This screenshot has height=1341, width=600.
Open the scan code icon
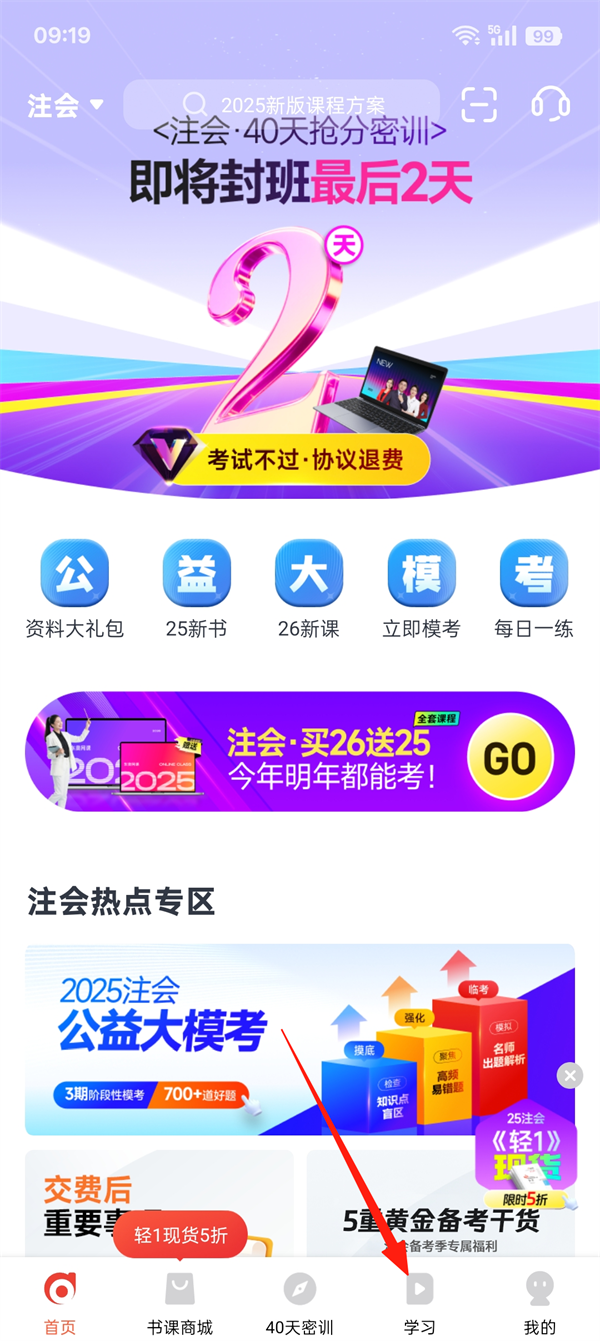[x=479, y=105]
